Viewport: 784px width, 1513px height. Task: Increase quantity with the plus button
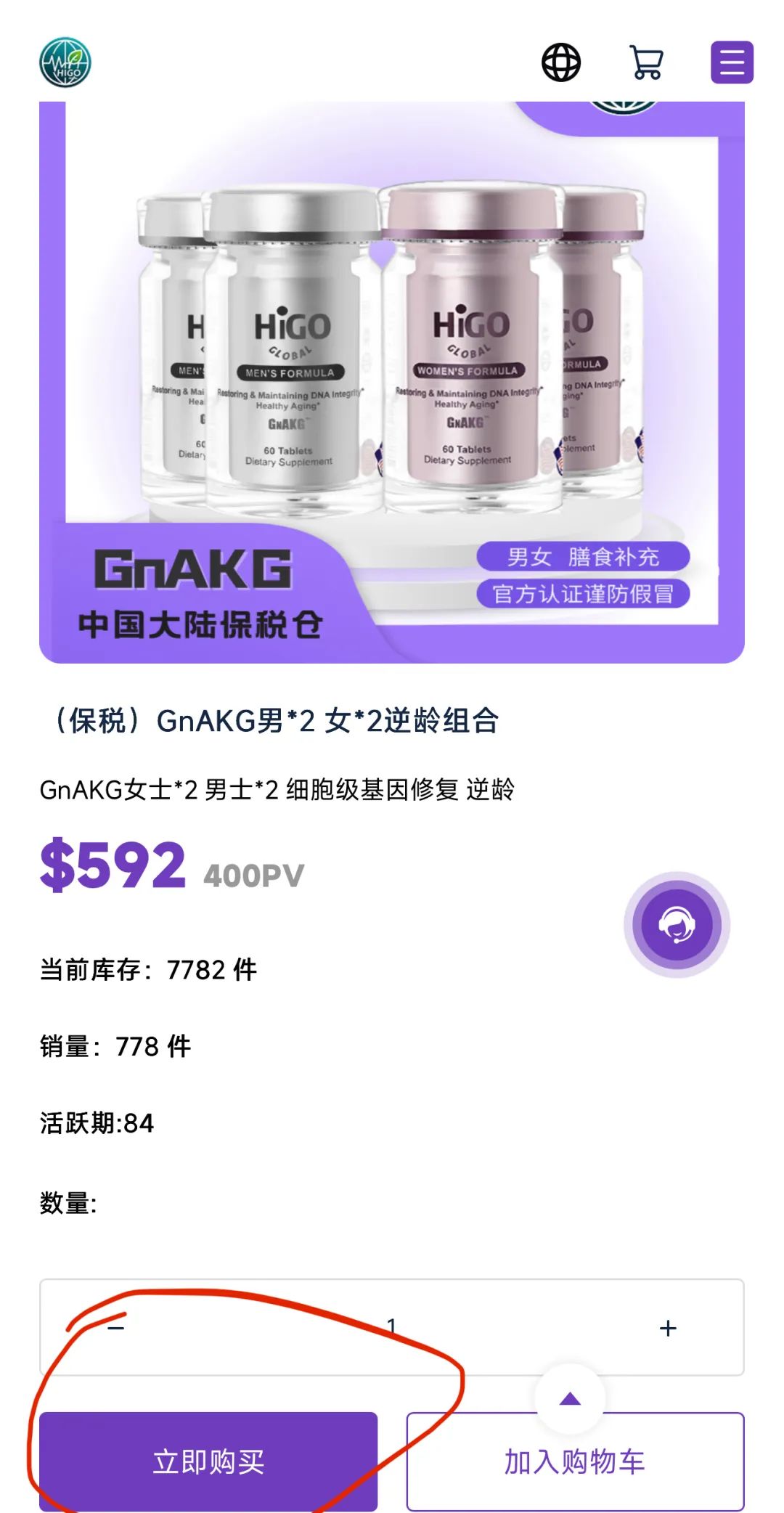(x=668, y=1328)
